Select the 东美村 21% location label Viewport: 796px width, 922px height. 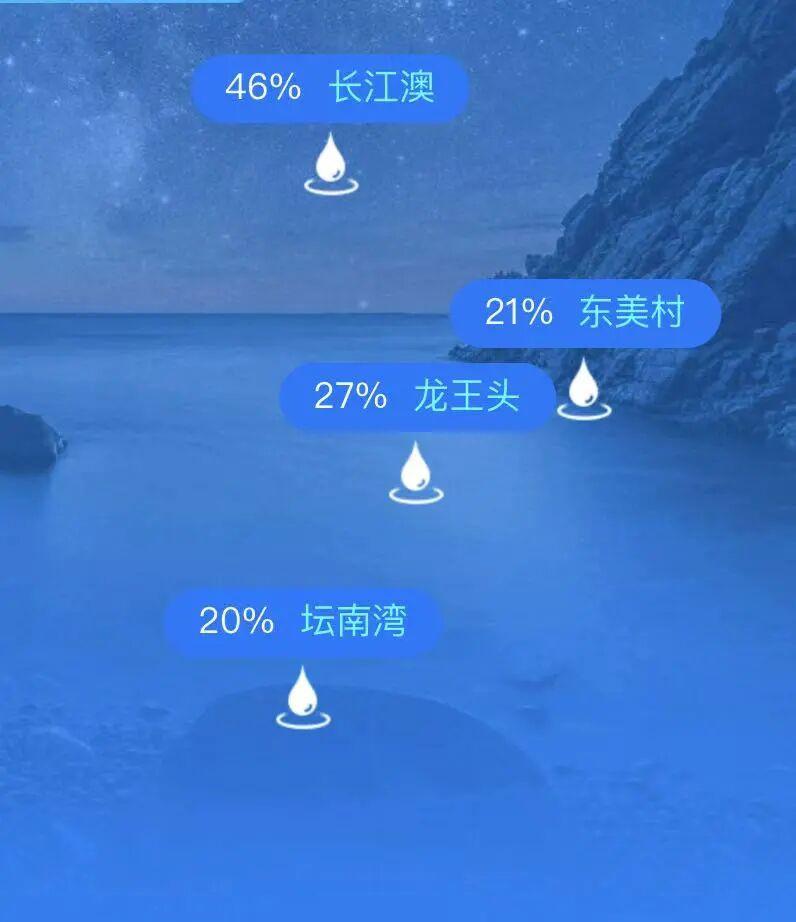(585, 313)
